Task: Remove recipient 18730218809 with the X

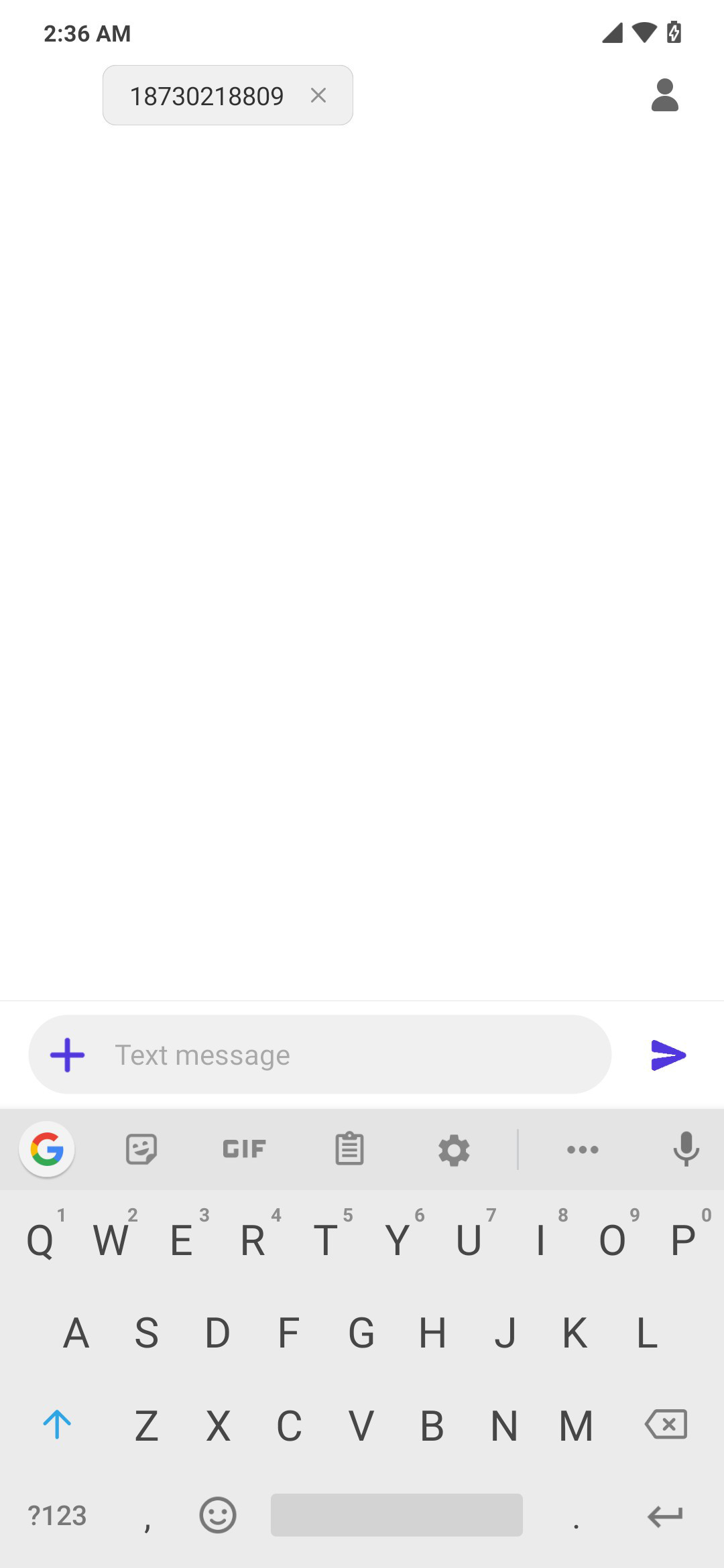Action: [318, 95]
